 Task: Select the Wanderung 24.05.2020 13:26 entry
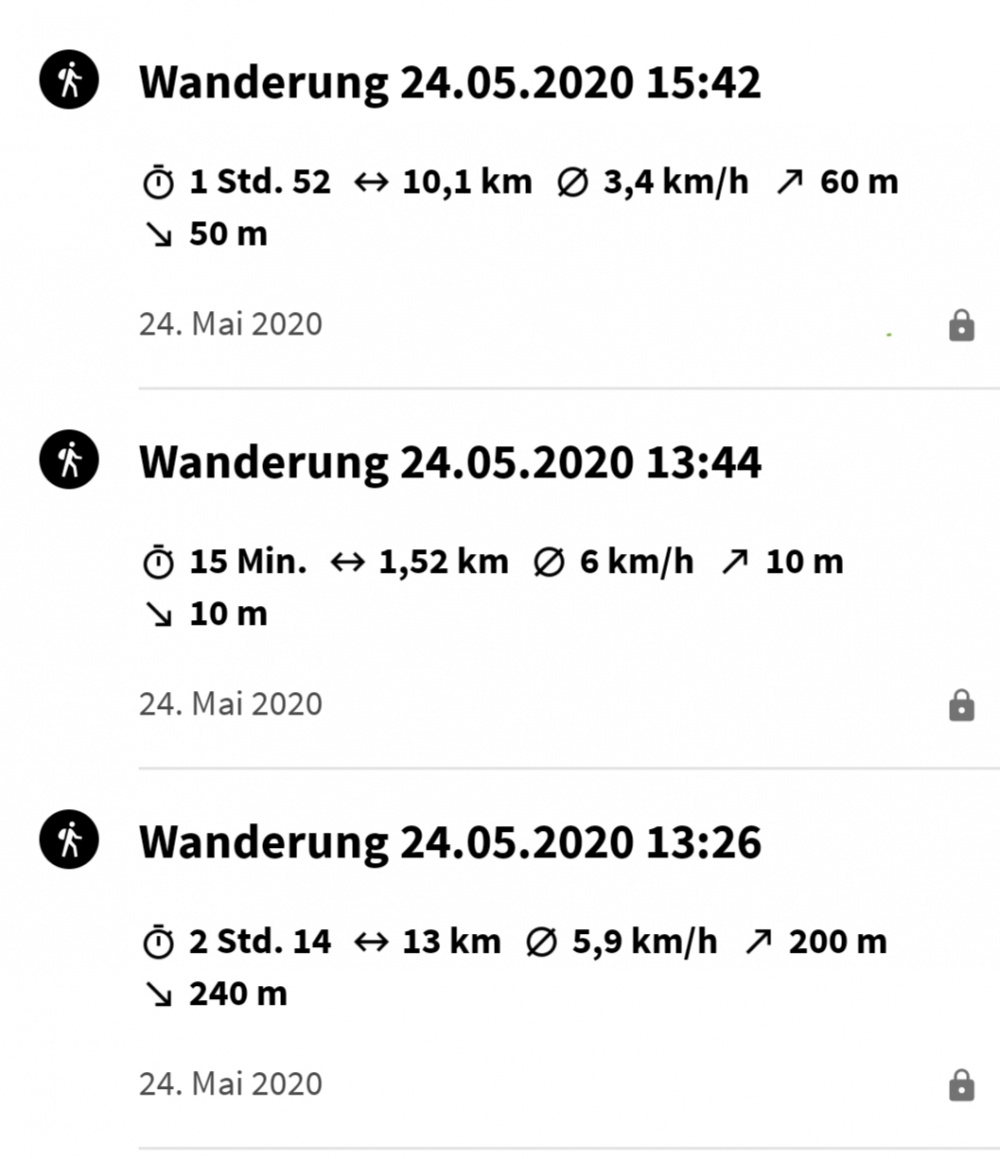tap(450, 842)
